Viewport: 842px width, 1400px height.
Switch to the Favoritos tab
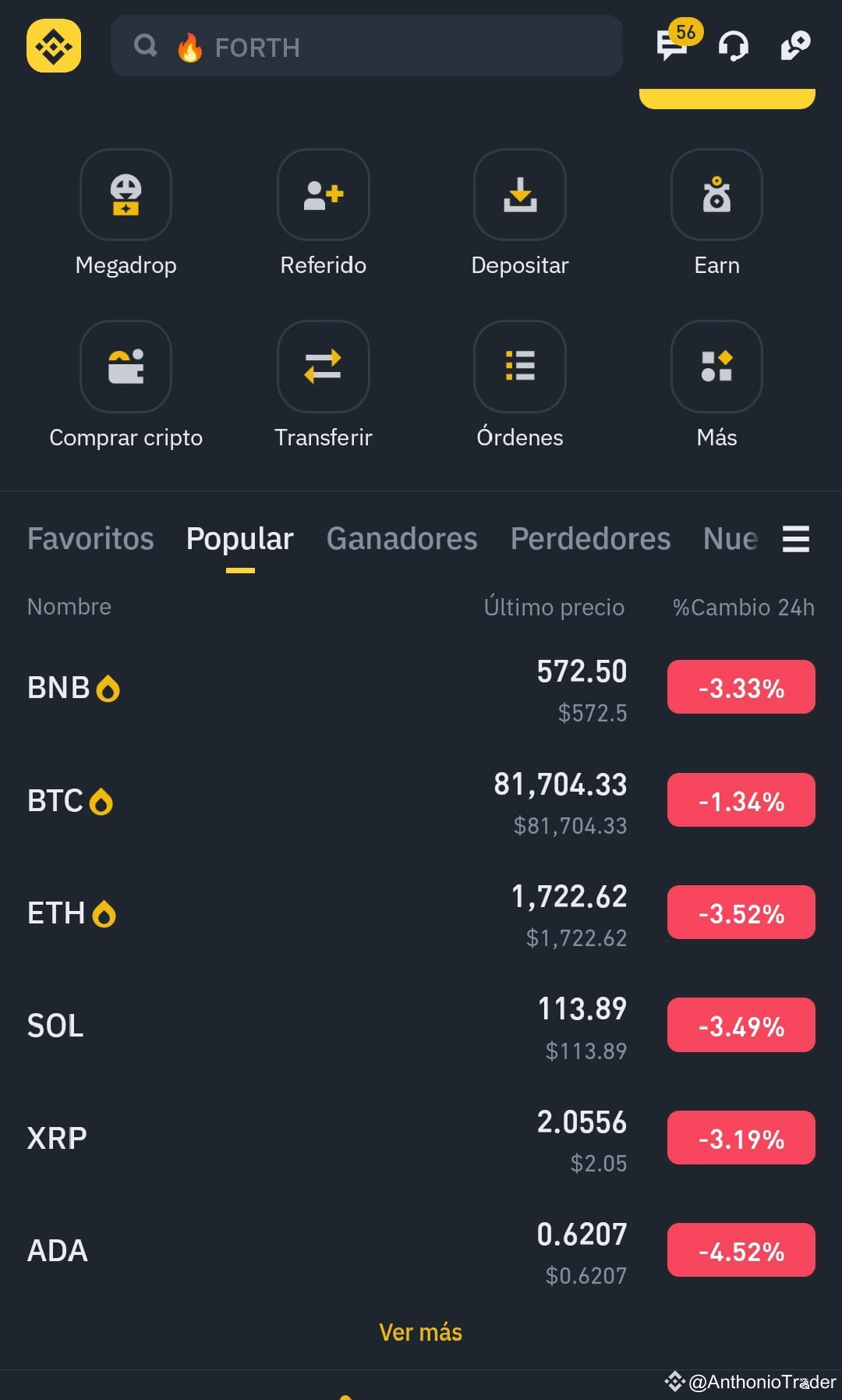click(90, 538)
